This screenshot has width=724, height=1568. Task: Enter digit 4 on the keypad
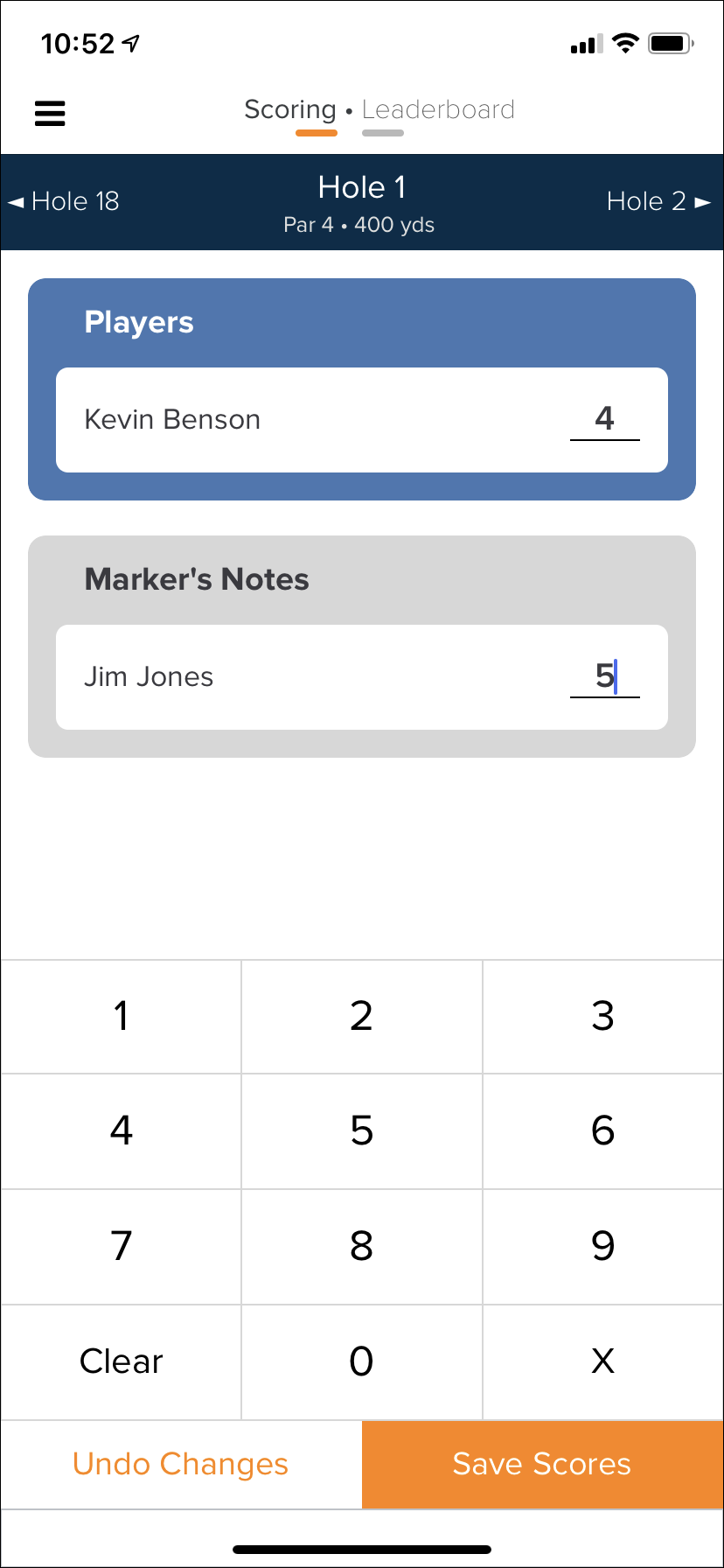click(x=121, y=1131)
